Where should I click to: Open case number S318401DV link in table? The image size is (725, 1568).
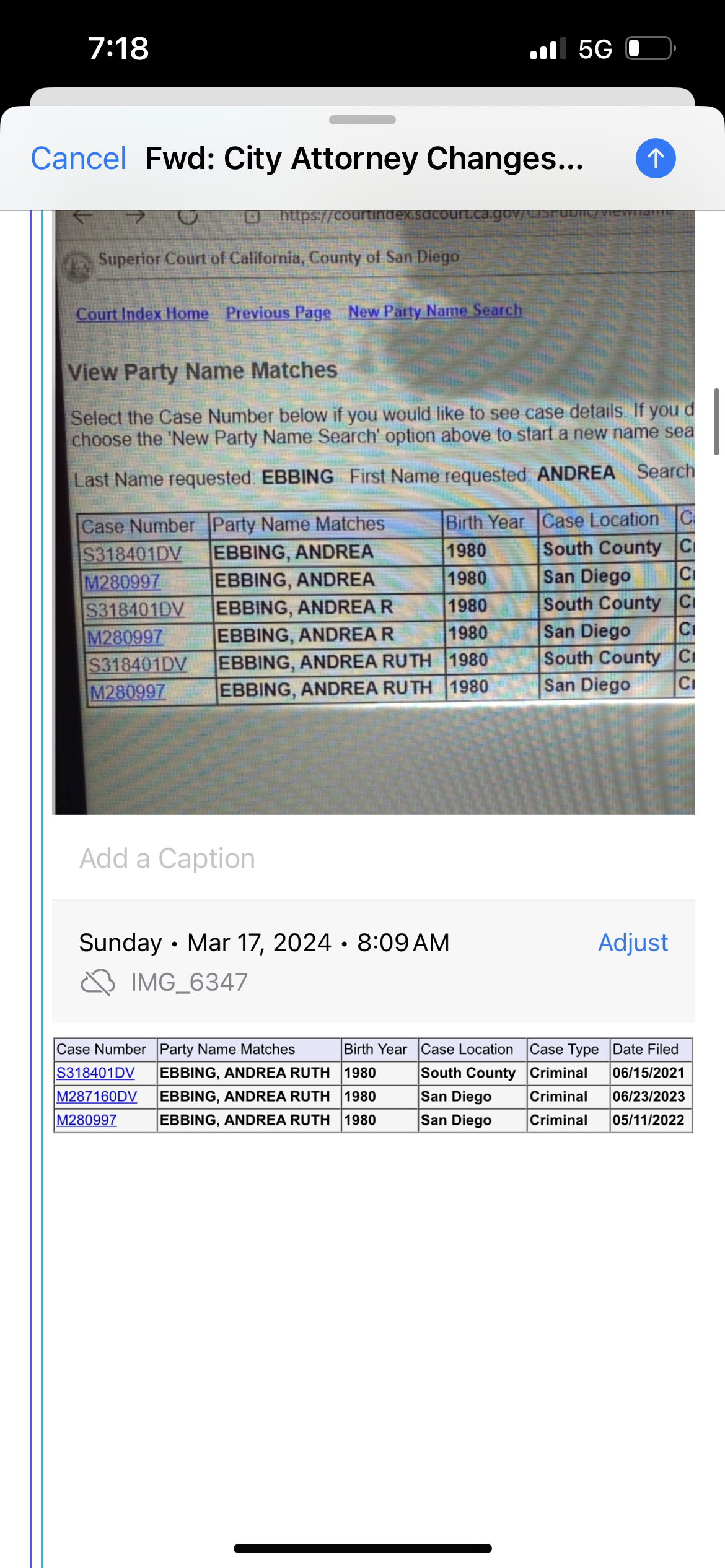pyautogui.click(x=95, y=1073)
